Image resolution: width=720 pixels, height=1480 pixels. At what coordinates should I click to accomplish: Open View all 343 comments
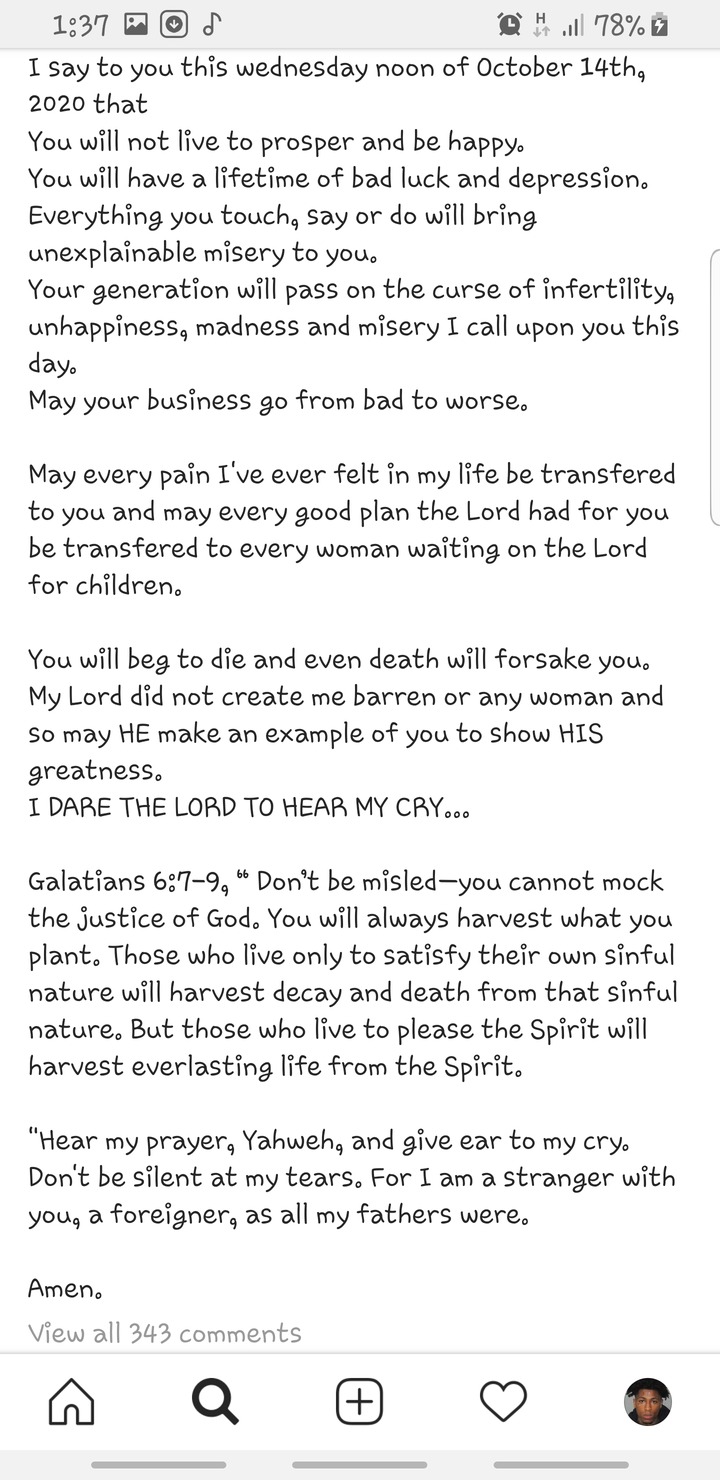[x=164, y=1333]
